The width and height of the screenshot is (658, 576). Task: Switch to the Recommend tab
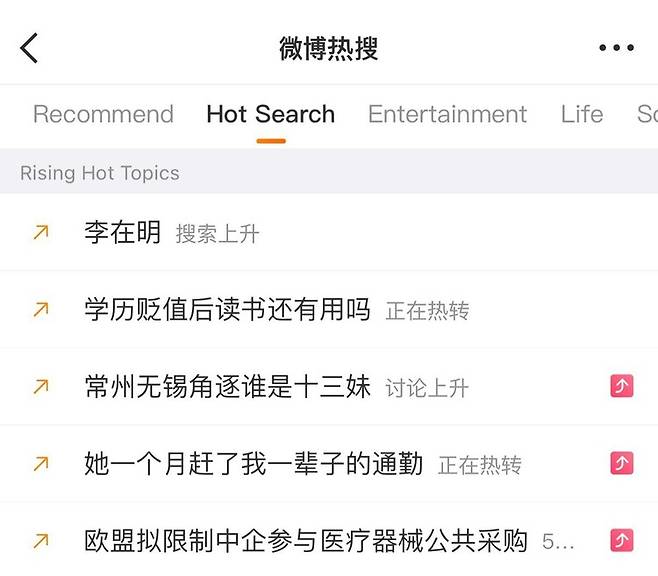pyautogui.click(x=103, y=114)
